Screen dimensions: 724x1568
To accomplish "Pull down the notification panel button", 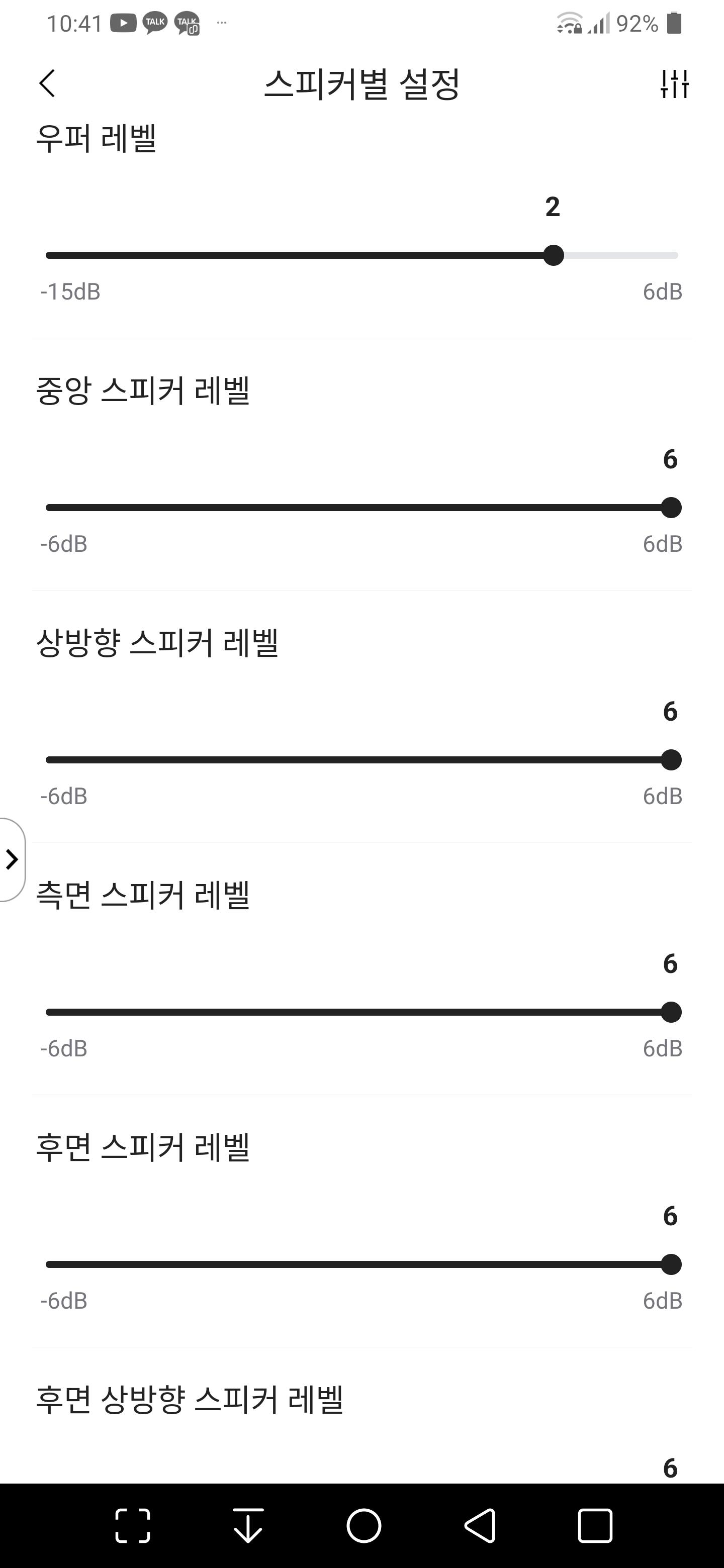I will tap(248, 1526).
